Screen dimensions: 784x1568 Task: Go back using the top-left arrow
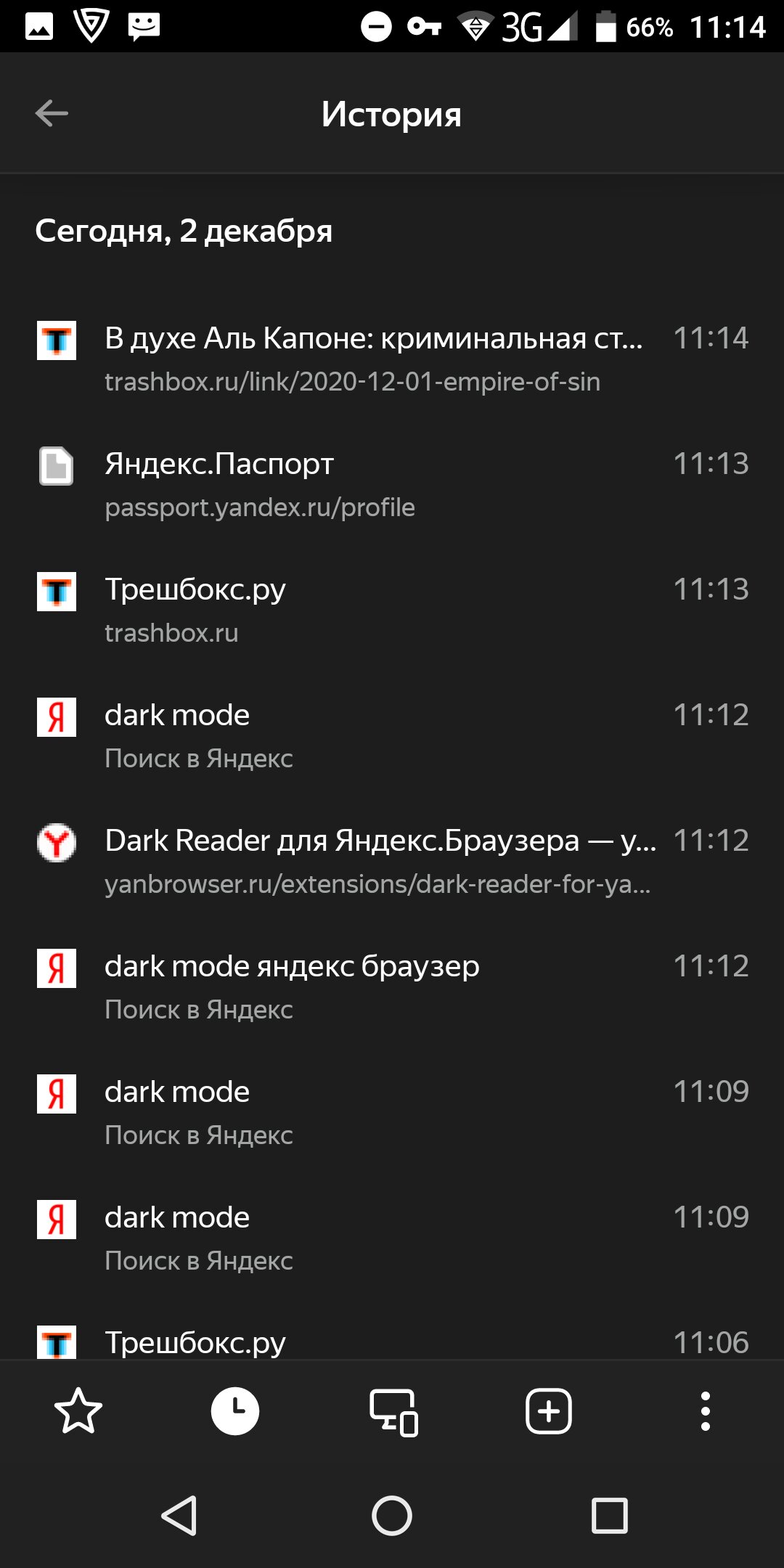(x=52, y=113)
